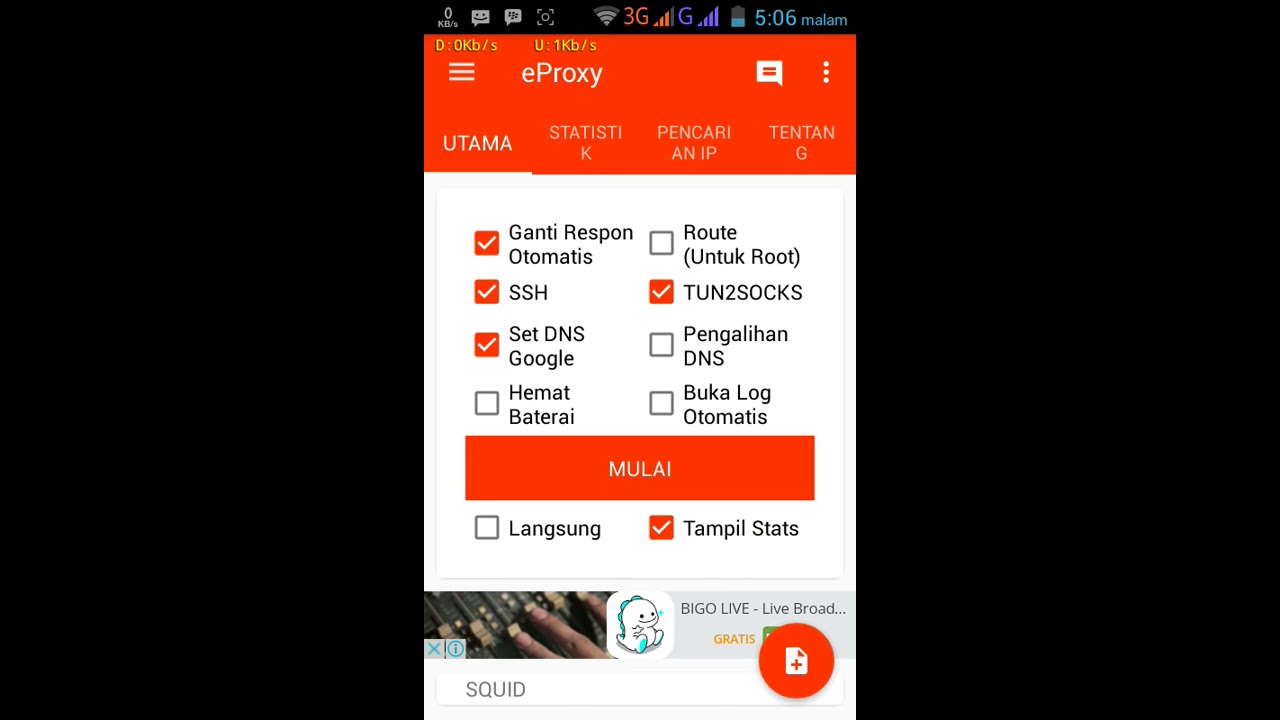Viewport: 1280px width, 720px height.
Task: Uncheck Ganti Respon Otomatis
Action: (x=487, y=244)
